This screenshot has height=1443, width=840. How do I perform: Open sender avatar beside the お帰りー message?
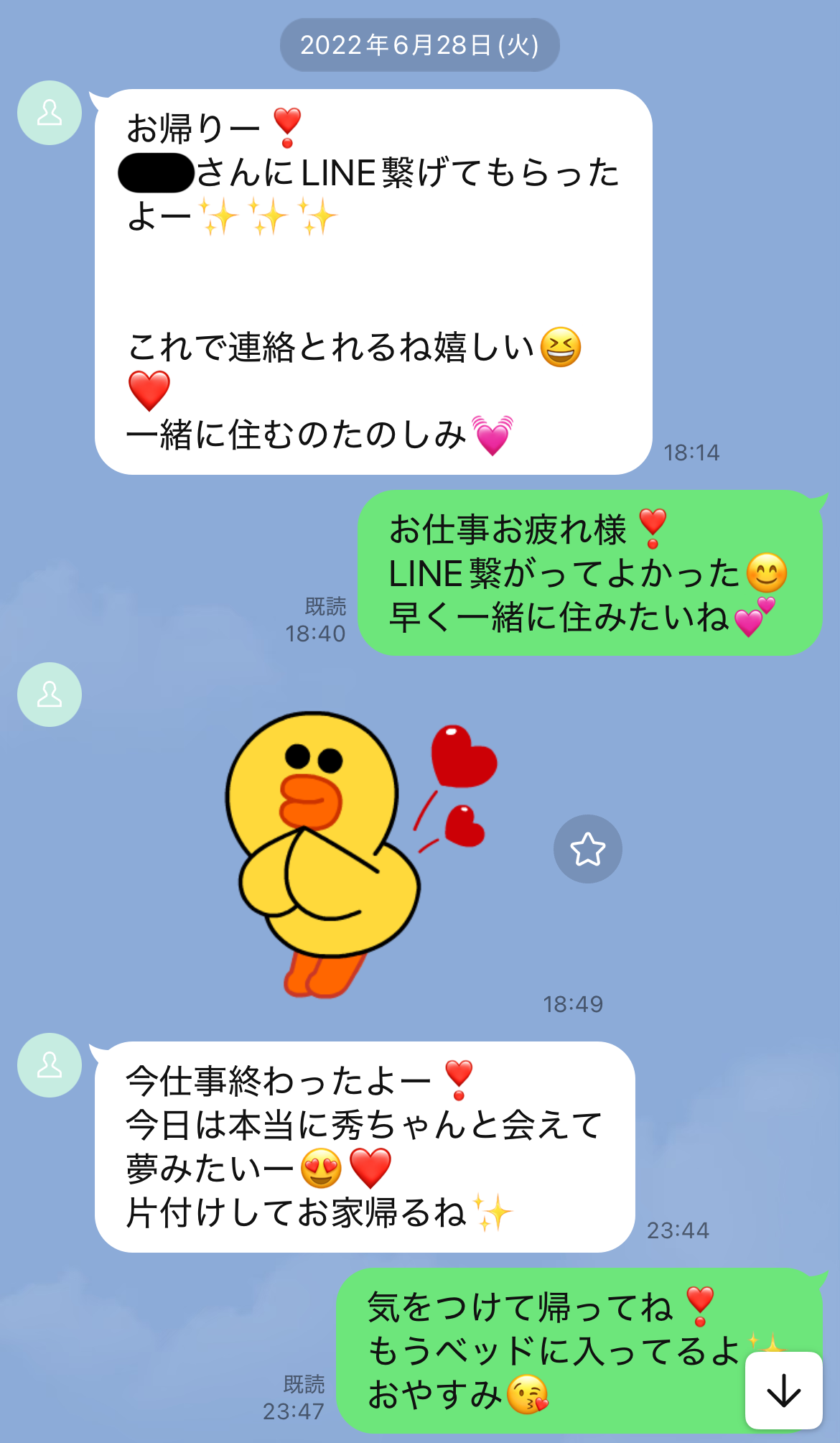pos(50,113)
